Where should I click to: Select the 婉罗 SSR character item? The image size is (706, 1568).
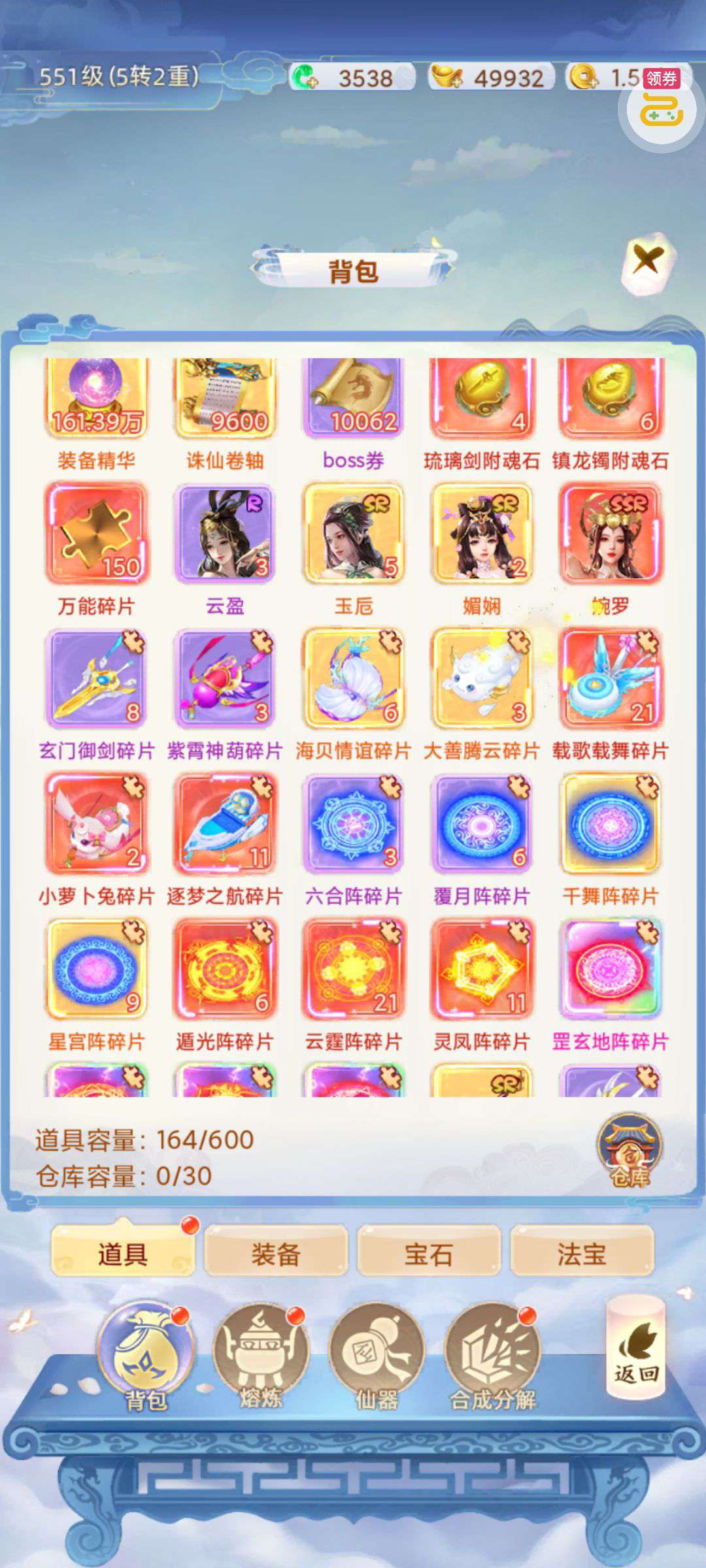click(x=611, y=534)
